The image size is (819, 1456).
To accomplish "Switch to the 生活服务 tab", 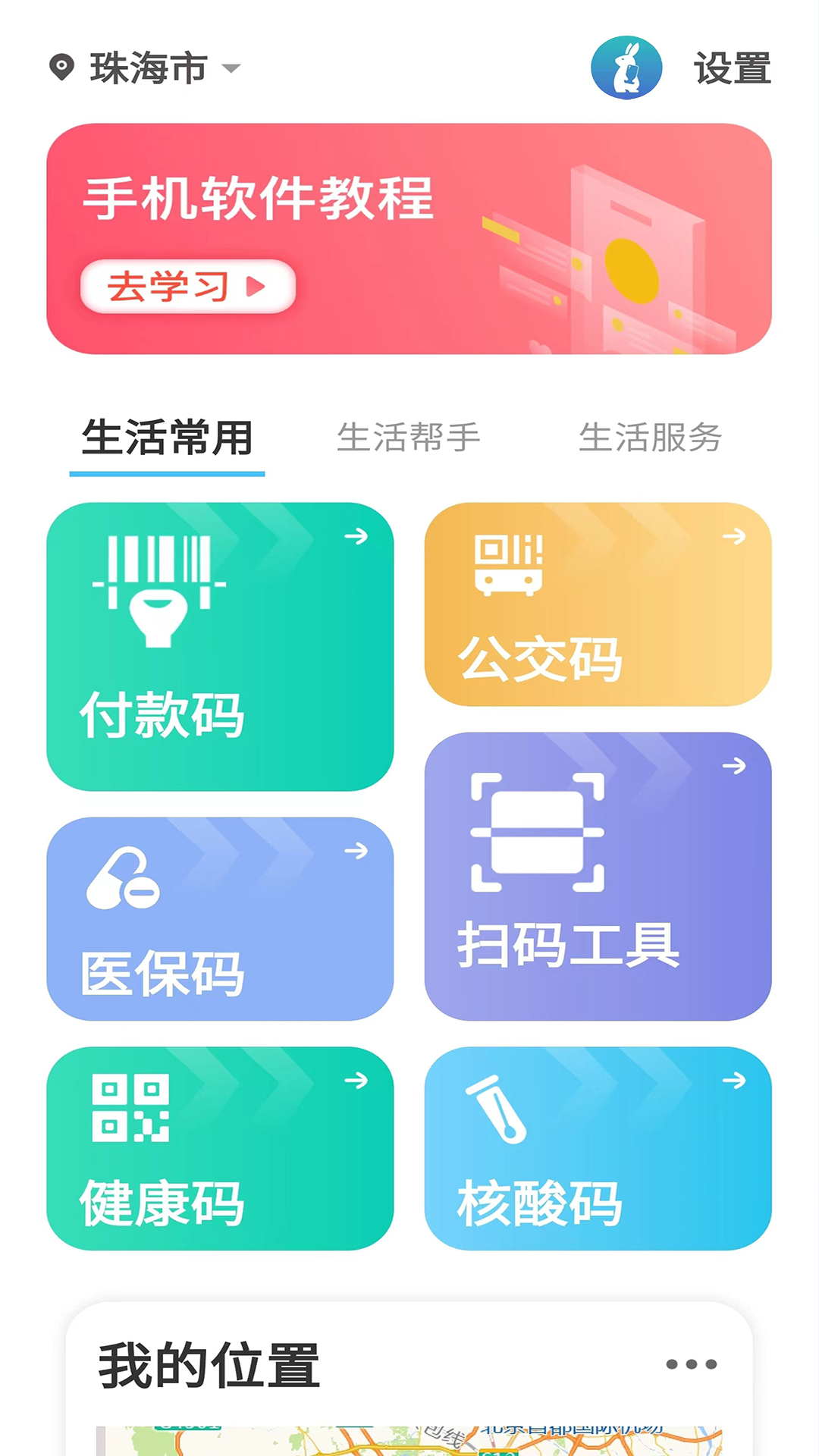I will tap(650, 438).
